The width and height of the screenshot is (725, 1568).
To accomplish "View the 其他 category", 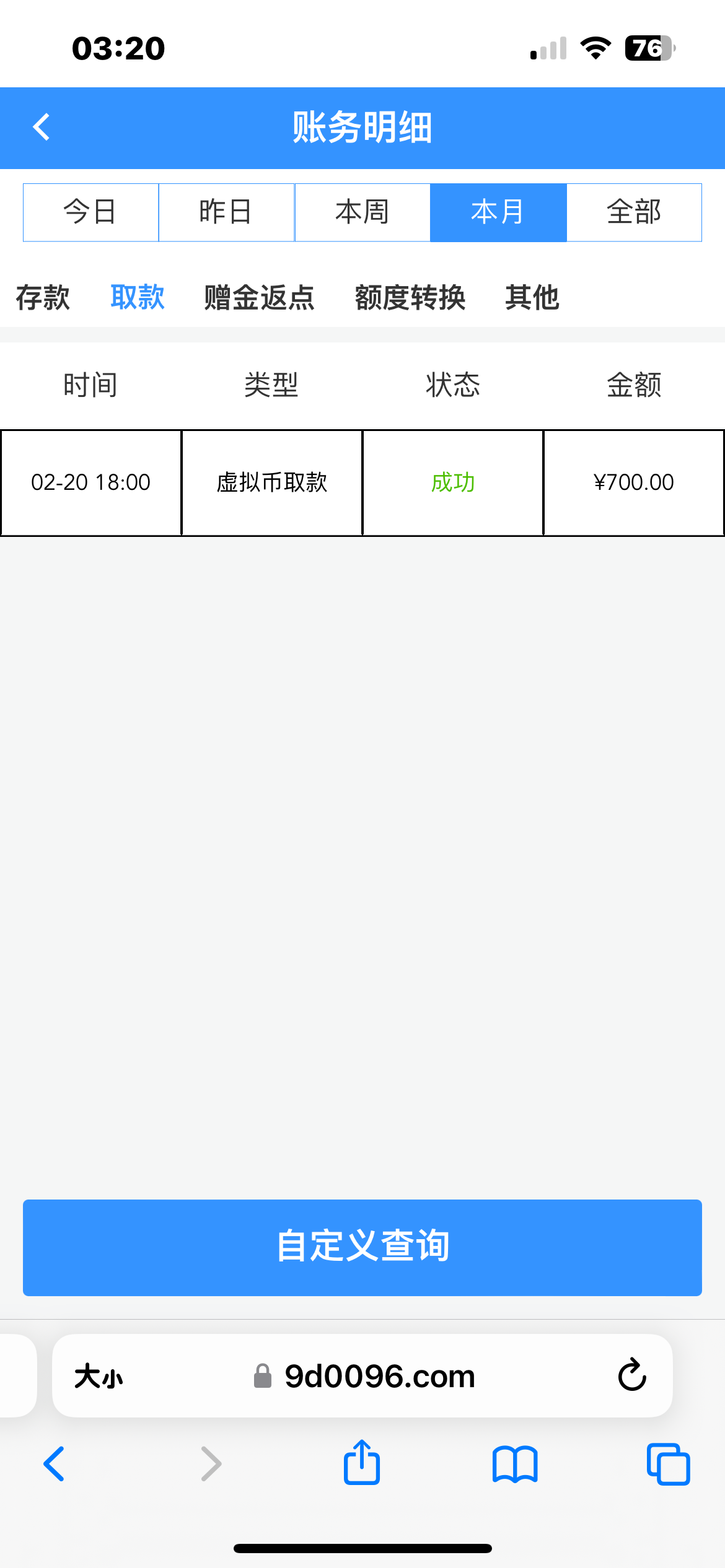I will (532, 297).
